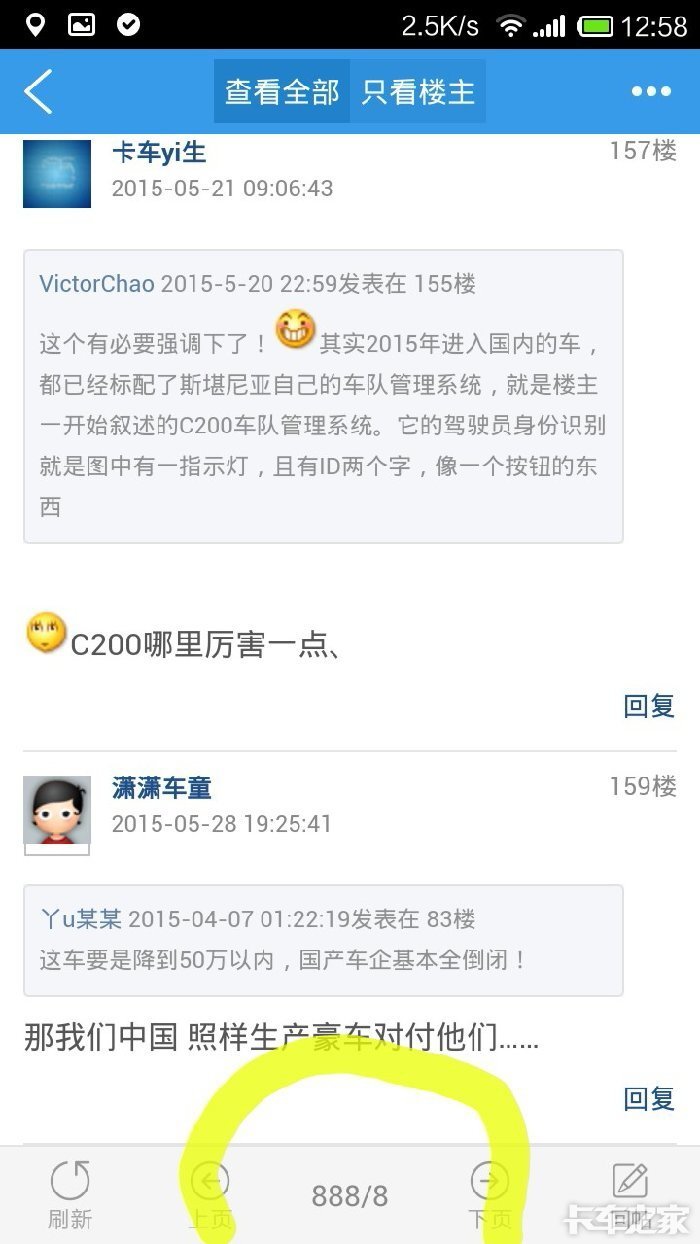Open 卡车yi生's profile avatar
Viewport: 700px width, 1244px height.
pos(57,174)
